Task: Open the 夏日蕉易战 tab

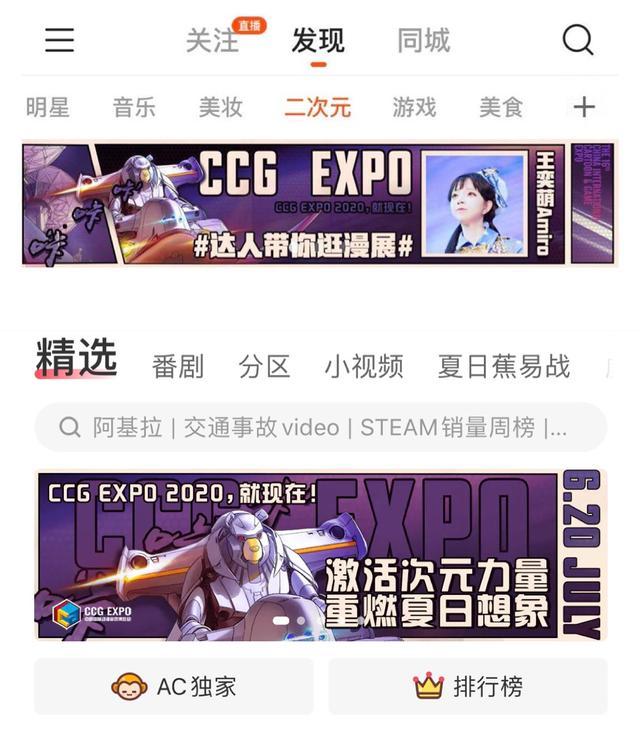Action: (x=504, y=366)
